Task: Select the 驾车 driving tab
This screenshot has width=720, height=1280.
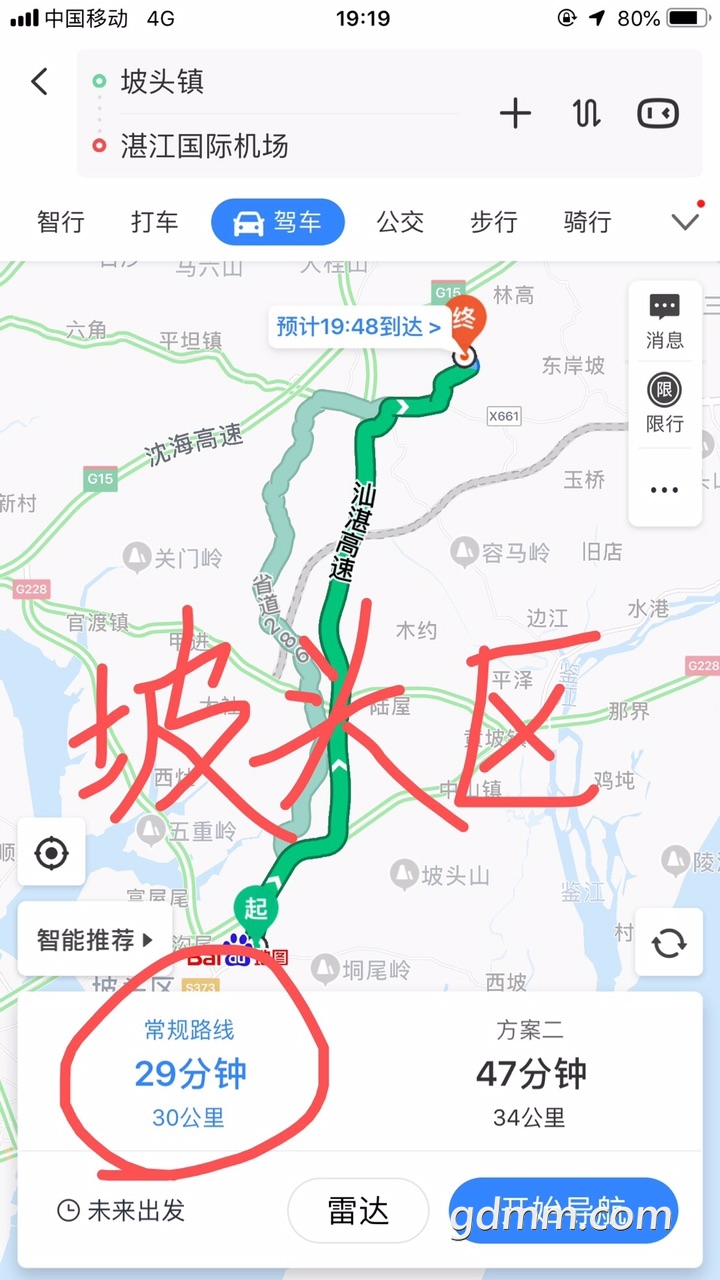Action: point(278,222)
